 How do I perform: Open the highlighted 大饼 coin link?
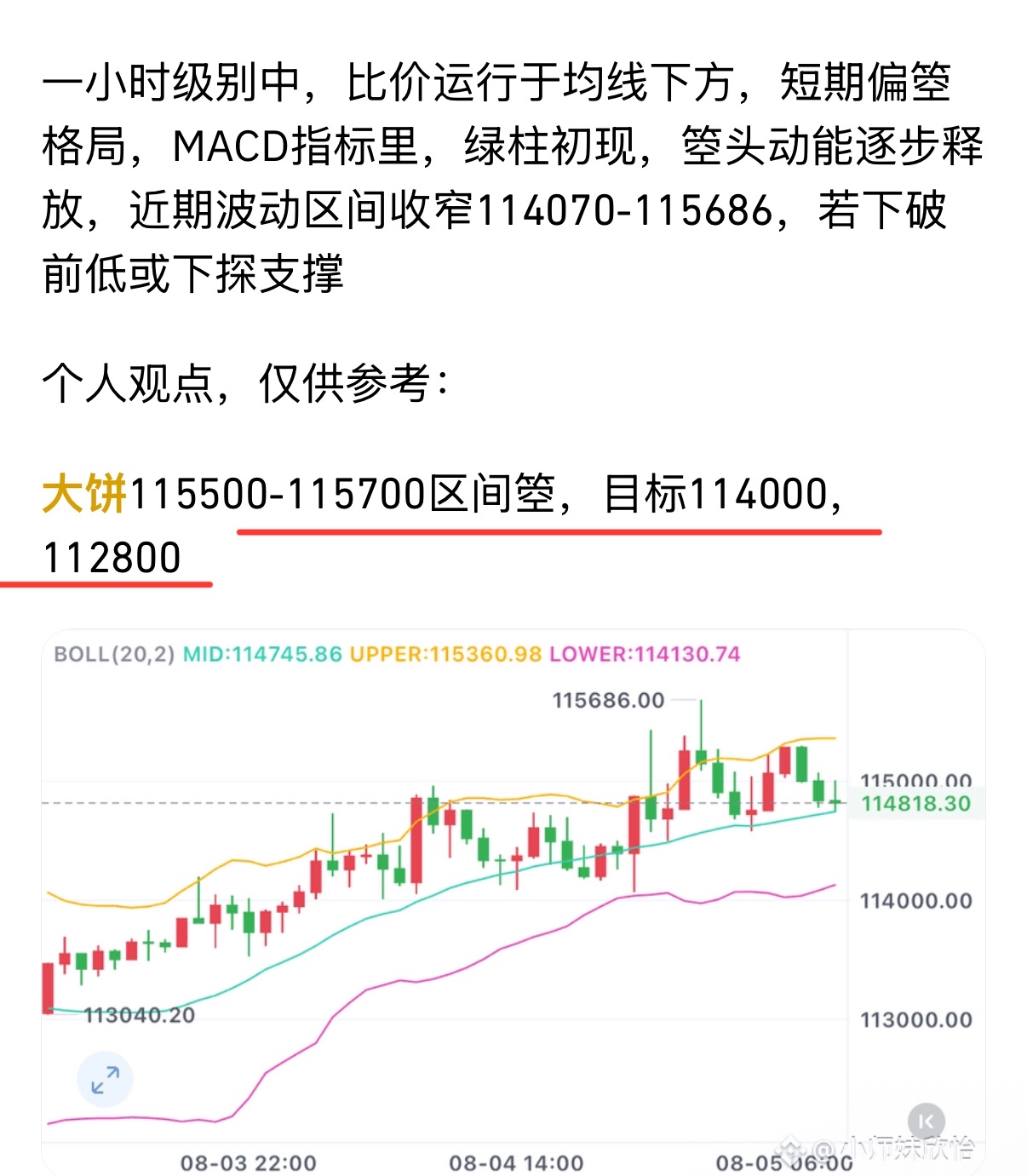click(x=84, y=494)
